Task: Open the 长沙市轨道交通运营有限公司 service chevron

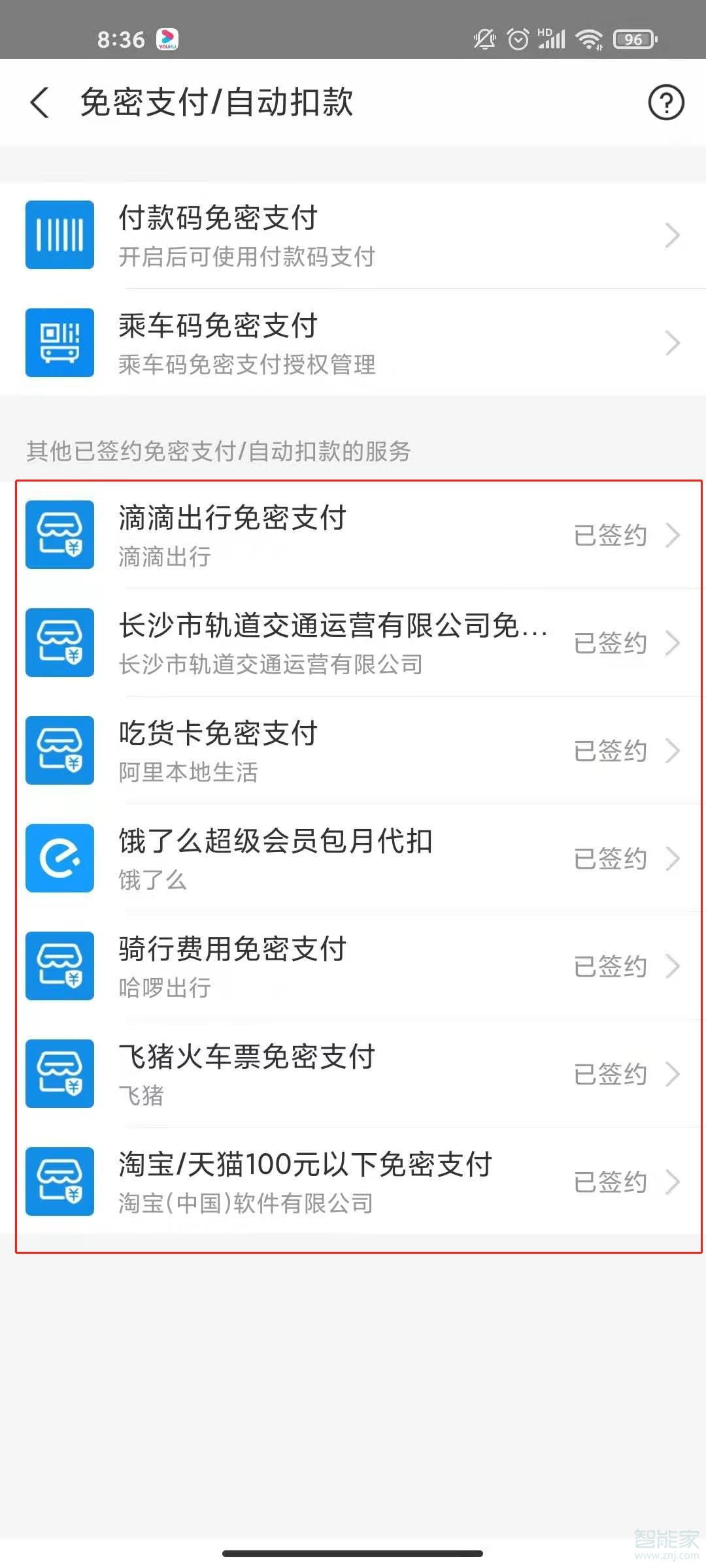Action: click(x=673, y=642)
